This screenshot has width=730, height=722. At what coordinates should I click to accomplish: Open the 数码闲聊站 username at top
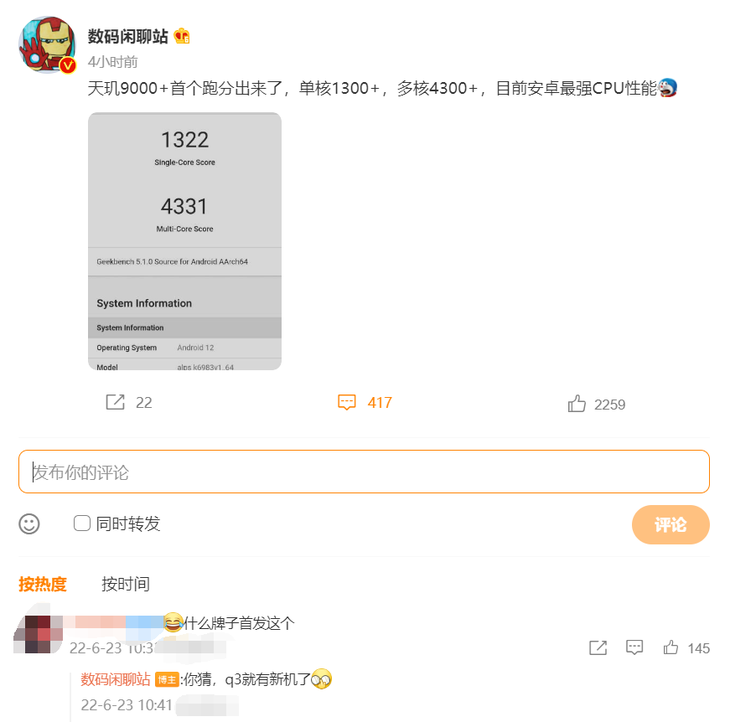point(128,36)
